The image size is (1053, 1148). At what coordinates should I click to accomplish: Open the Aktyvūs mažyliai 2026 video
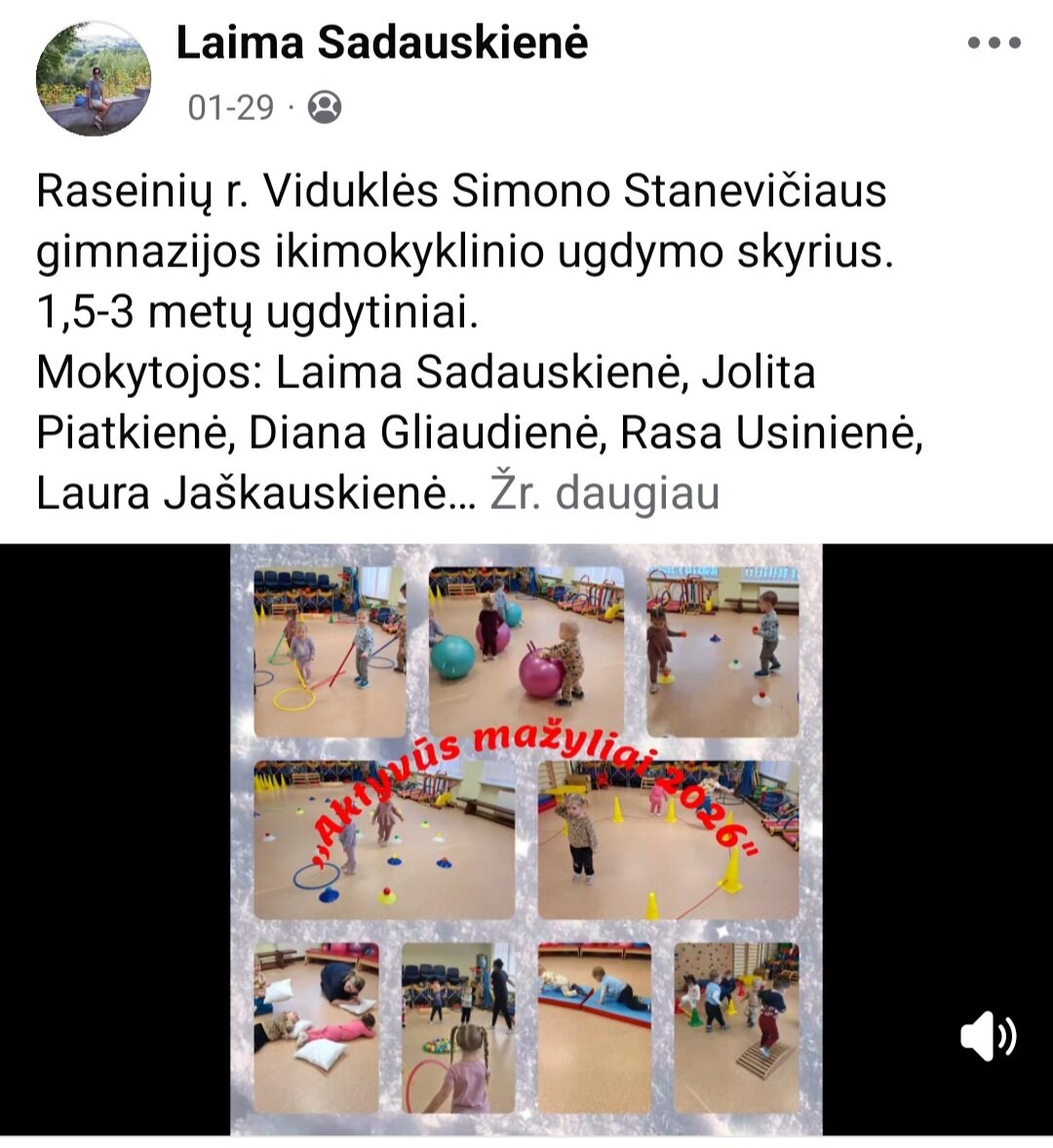click(526, 839)
